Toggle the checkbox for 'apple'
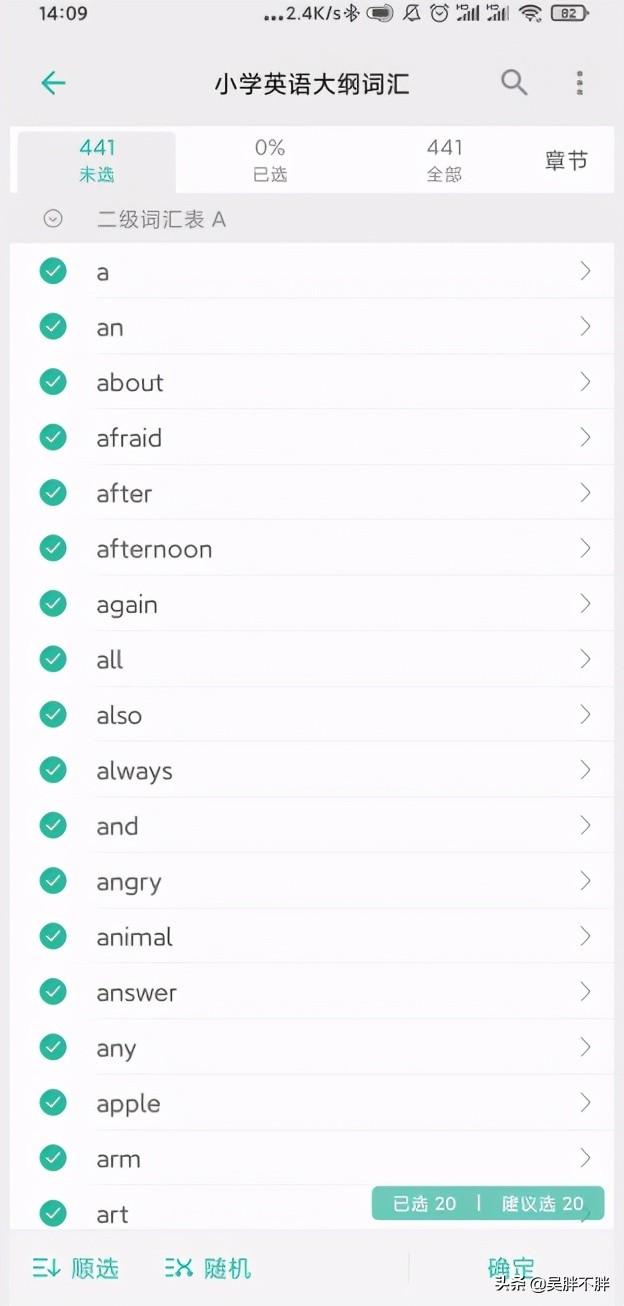 point(53,1103)
